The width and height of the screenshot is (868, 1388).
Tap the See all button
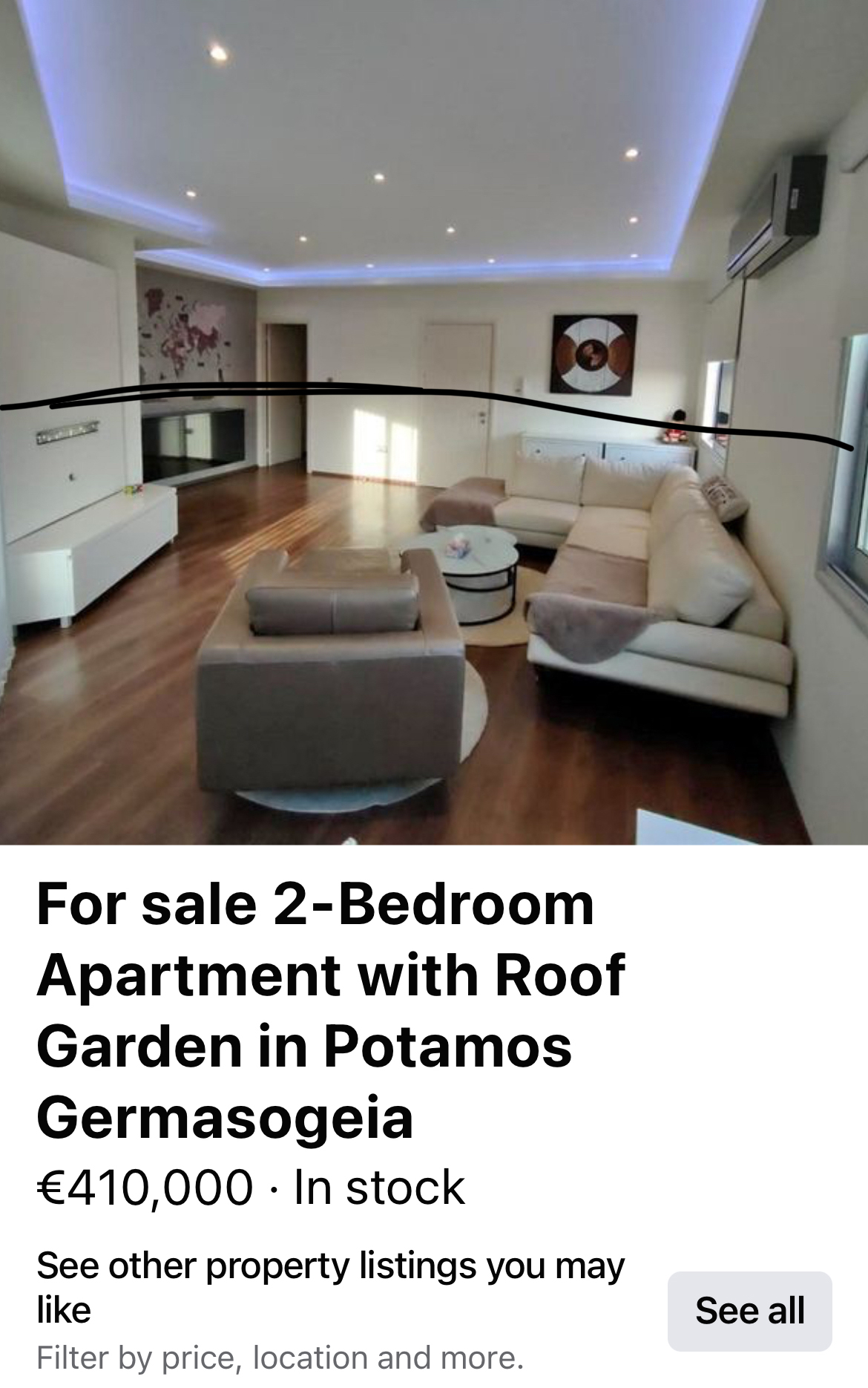[x=749, y=1312]
